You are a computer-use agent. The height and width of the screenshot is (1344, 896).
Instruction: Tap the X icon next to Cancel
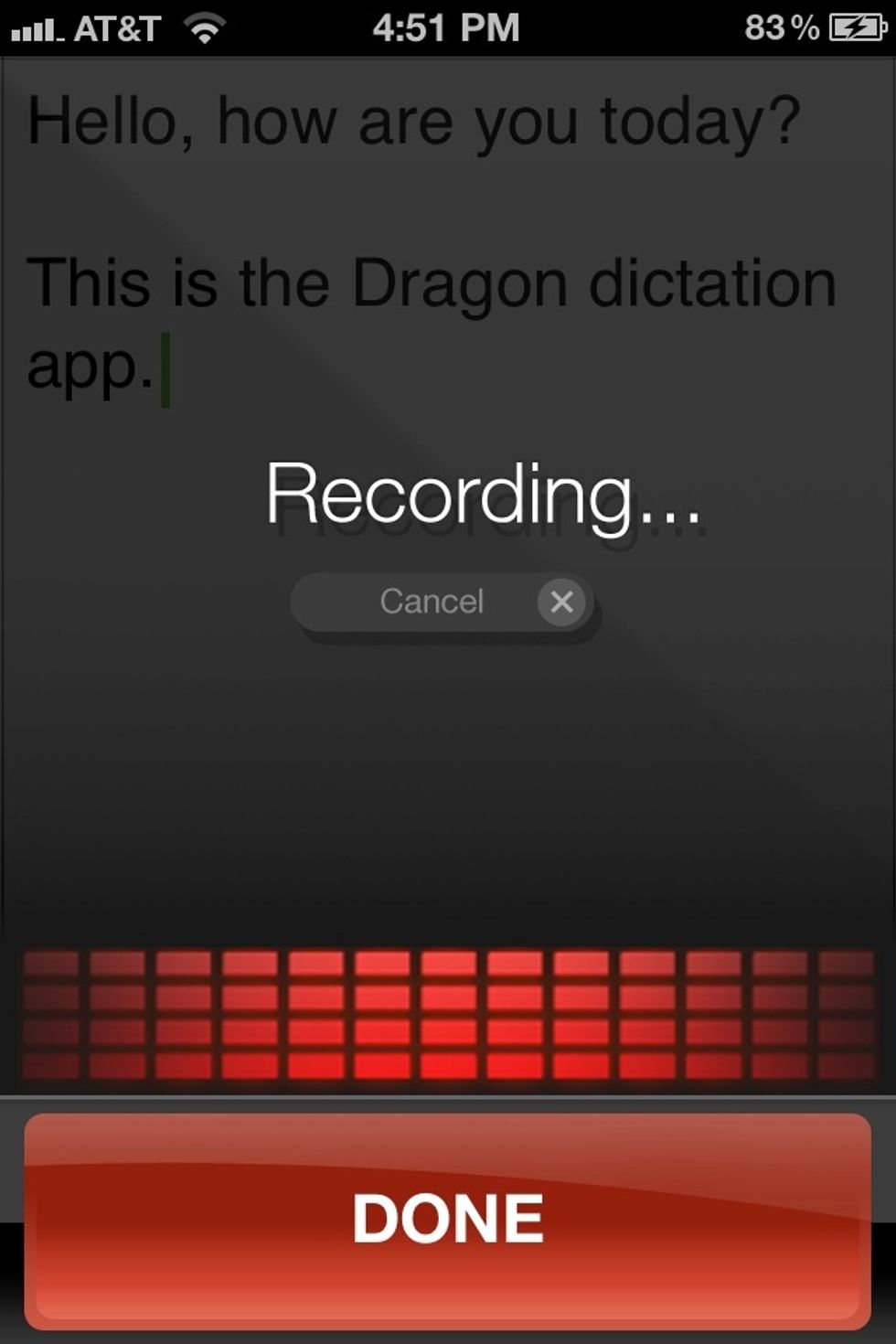[x=561, y=602]
